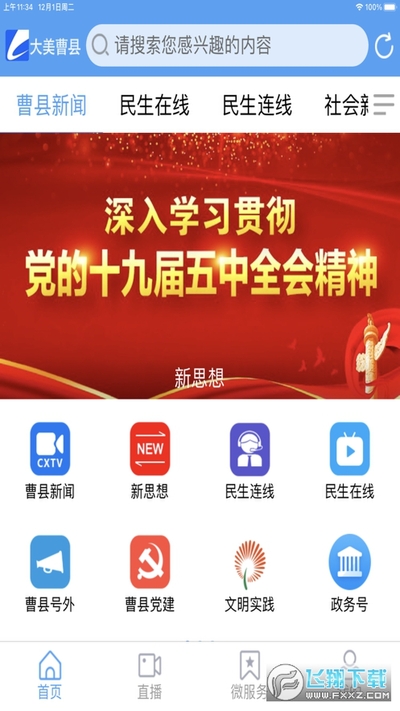400x711 pixels.
Task: Open the 民生在线 TV grid icon
Action: [x=350, y=448]
